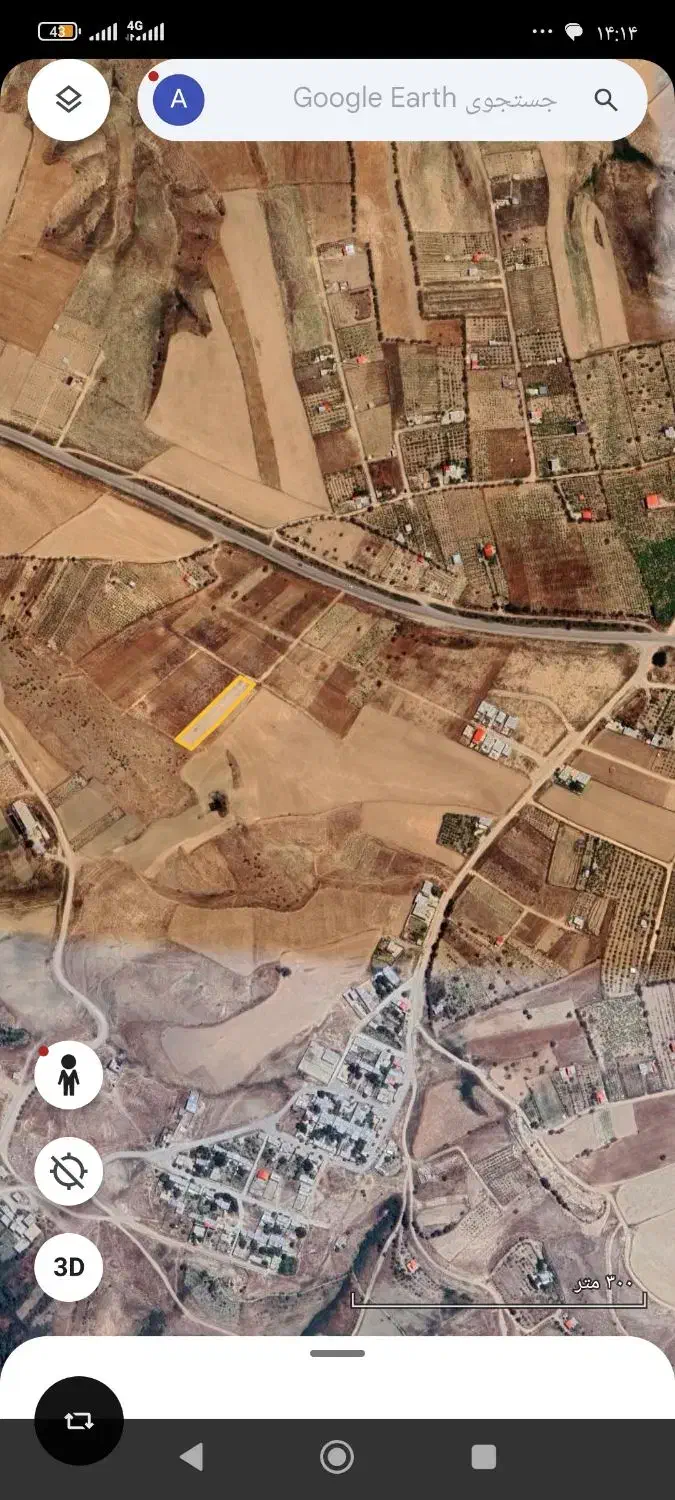The width and height of the screenshot is (675, 1500).
Task: Open the map layers button
Action: (x=68, y=100)
